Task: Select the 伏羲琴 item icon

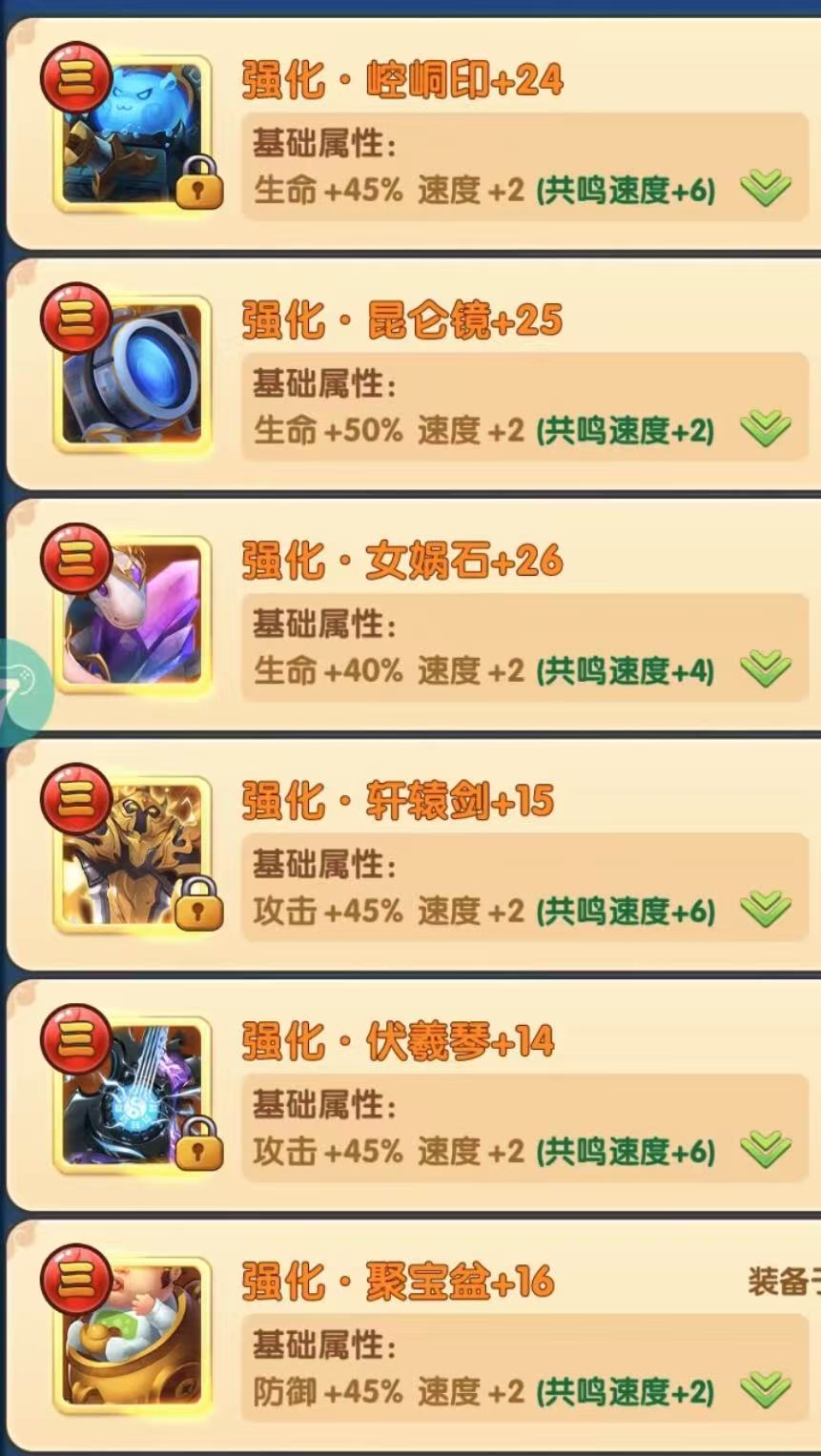Action: [133, 1094]
